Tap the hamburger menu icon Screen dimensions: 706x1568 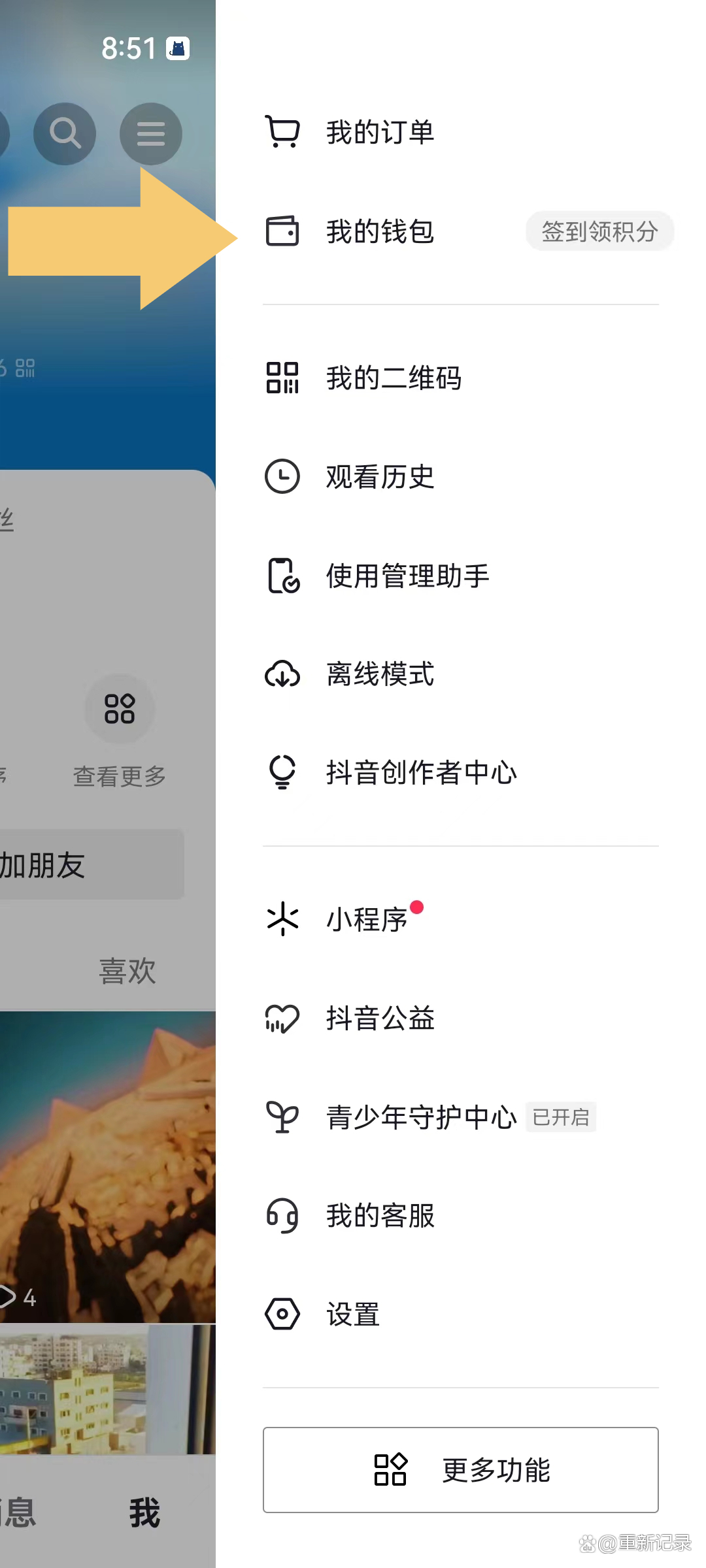tap(151, 134)
